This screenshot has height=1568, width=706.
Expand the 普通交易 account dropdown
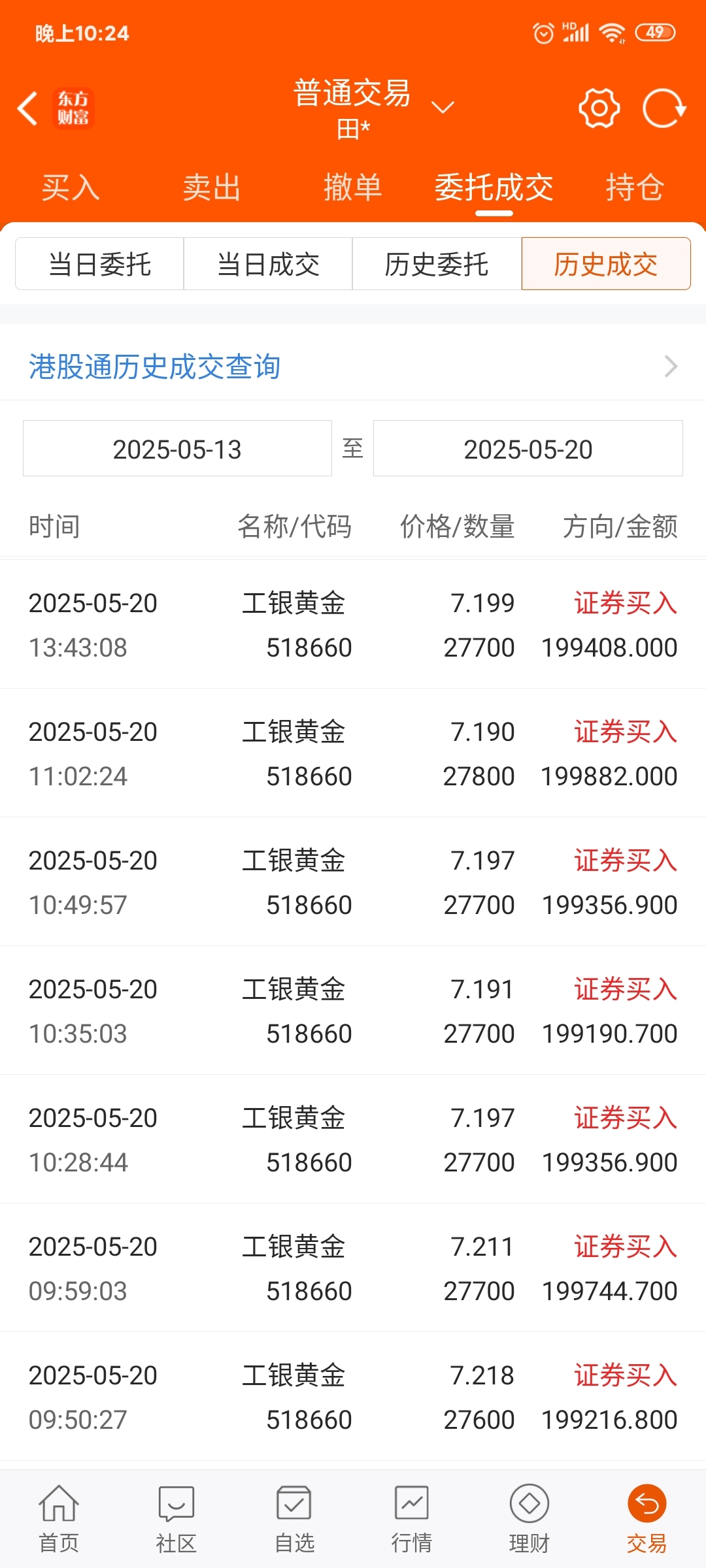pos(443,107)
